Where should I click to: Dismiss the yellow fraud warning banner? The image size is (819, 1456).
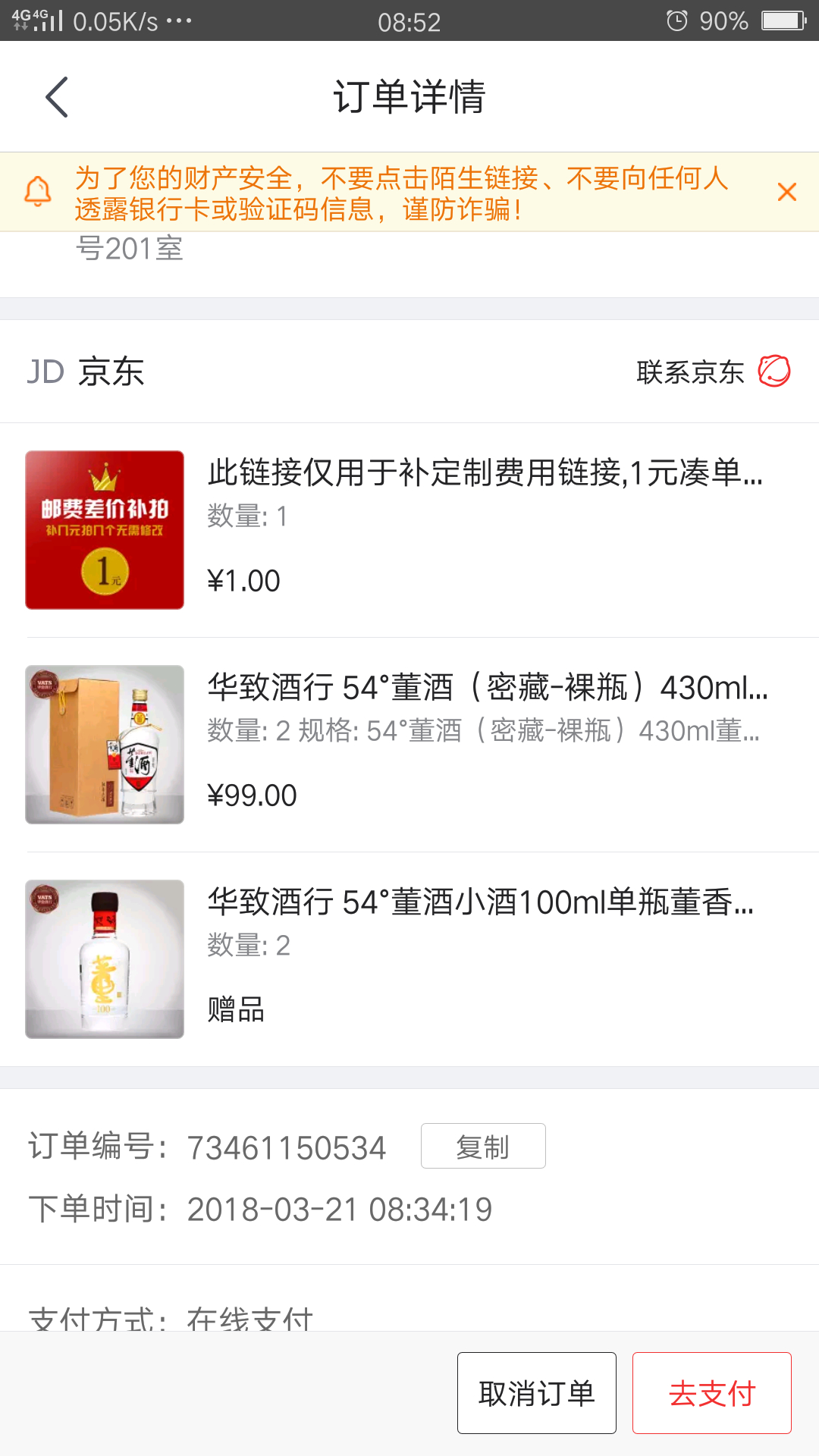pyautogui.click(x=787, y=192)
